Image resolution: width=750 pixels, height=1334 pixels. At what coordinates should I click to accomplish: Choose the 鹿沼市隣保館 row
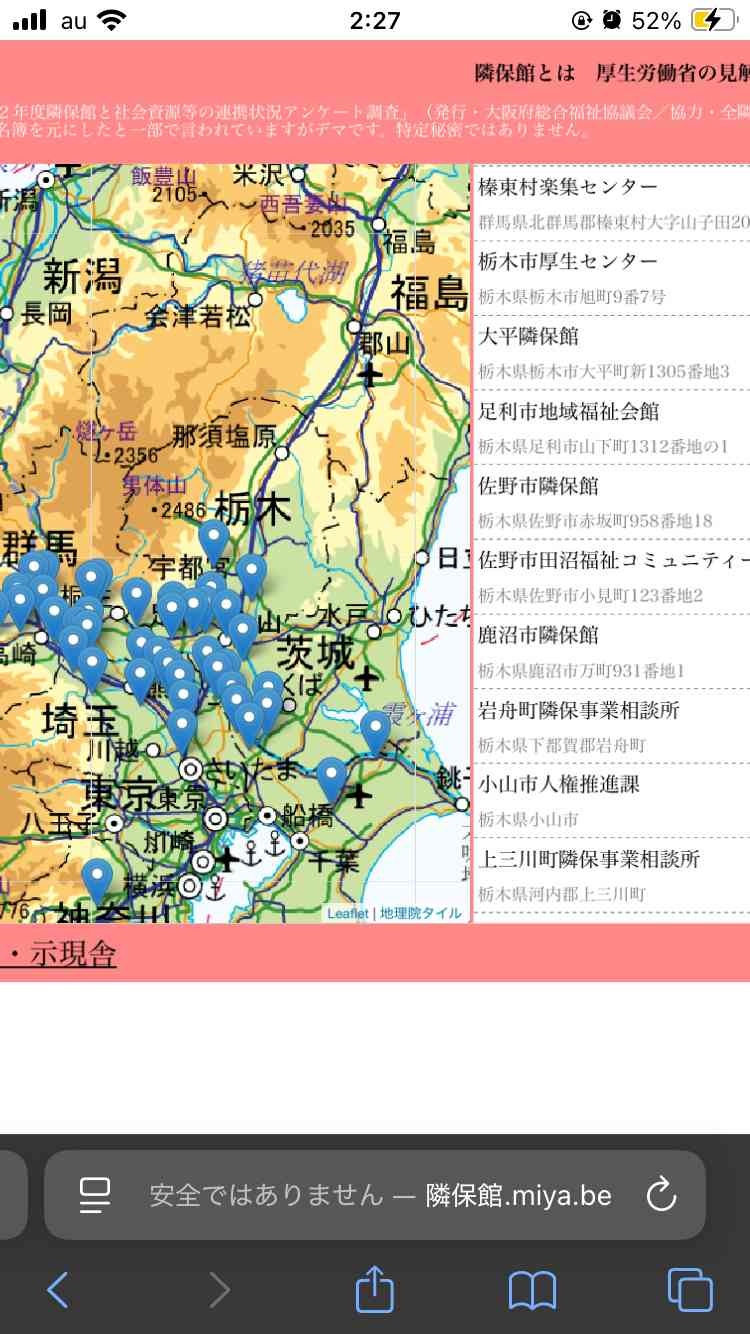pyautogui.click(x=538, y=635)
